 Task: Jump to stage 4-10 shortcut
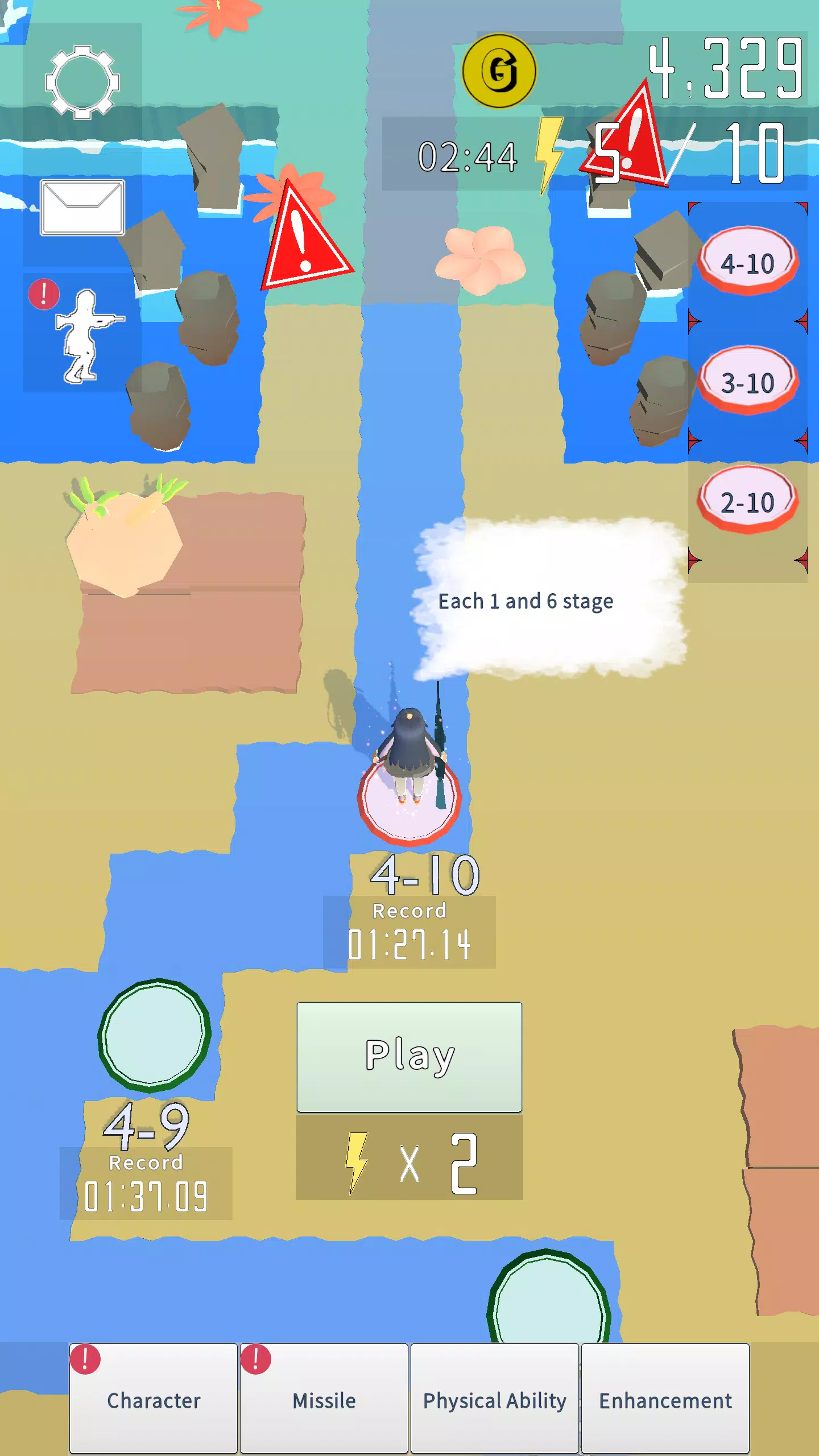(747, 262)
